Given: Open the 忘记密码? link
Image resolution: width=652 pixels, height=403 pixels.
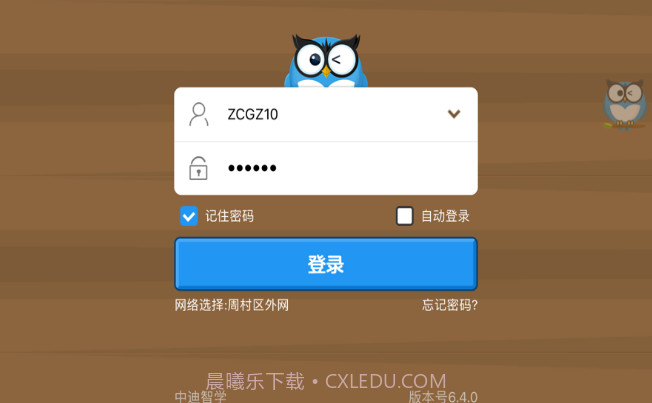Looking at the screenshot, I should tap(449, 305).
